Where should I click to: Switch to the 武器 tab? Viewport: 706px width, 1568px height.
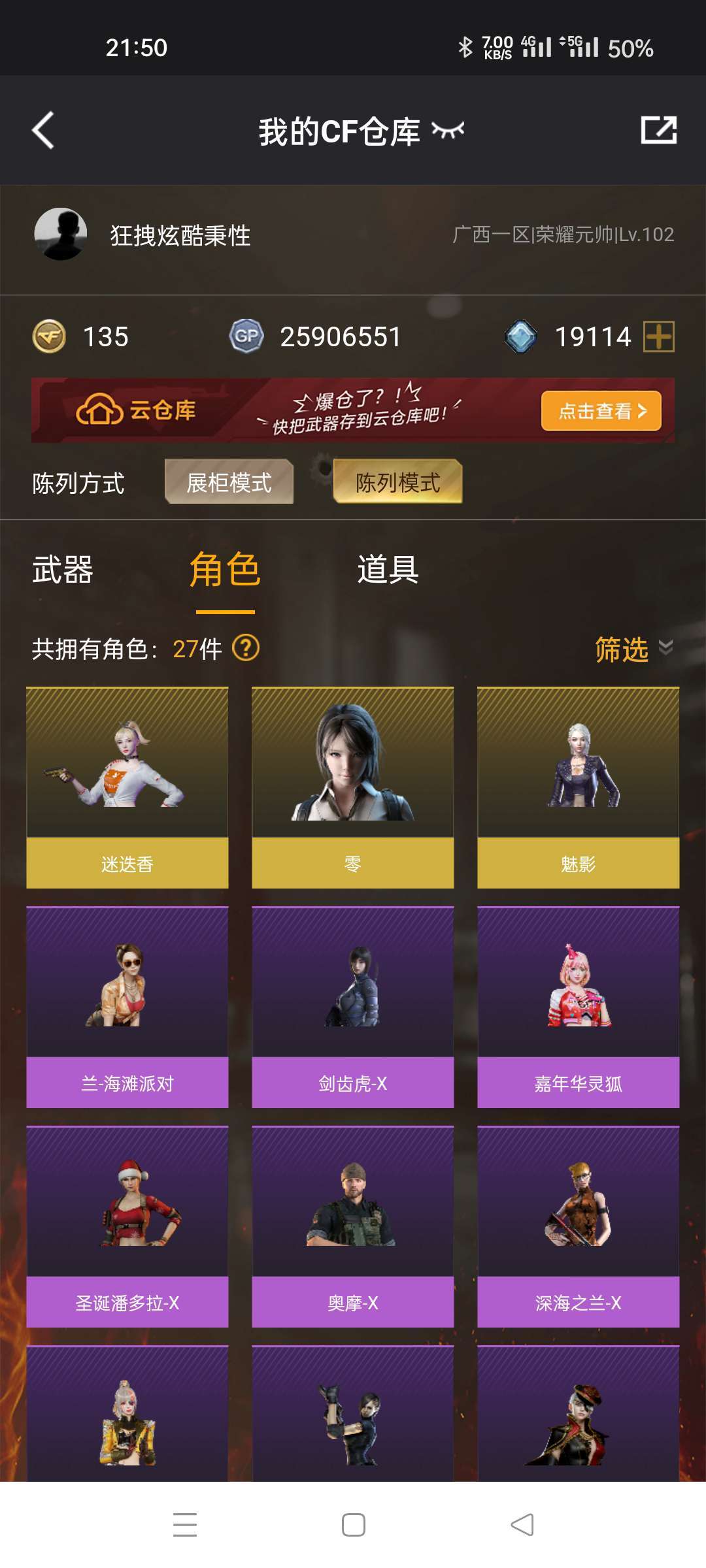63,570
